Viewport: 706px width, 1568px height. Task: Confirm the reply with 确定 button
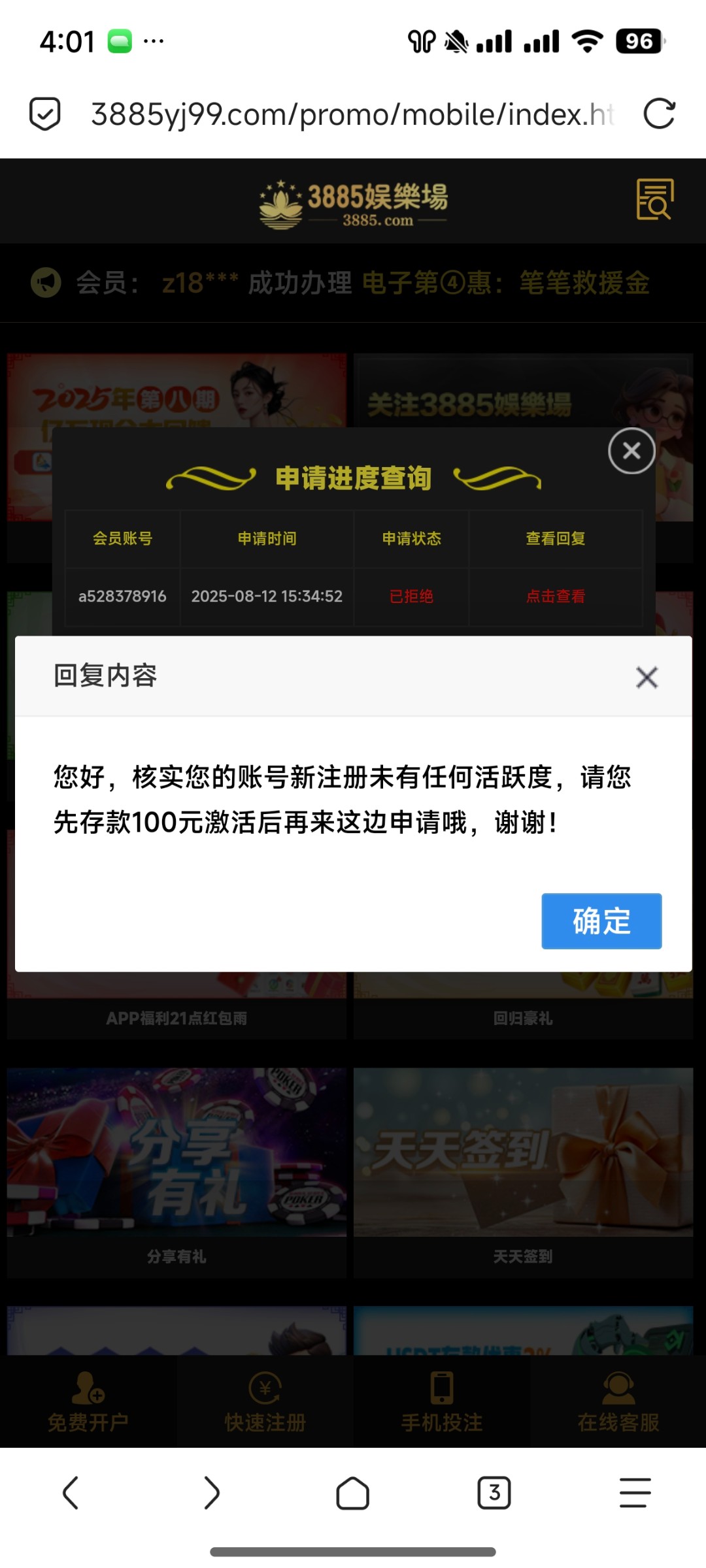click(601, 921)
